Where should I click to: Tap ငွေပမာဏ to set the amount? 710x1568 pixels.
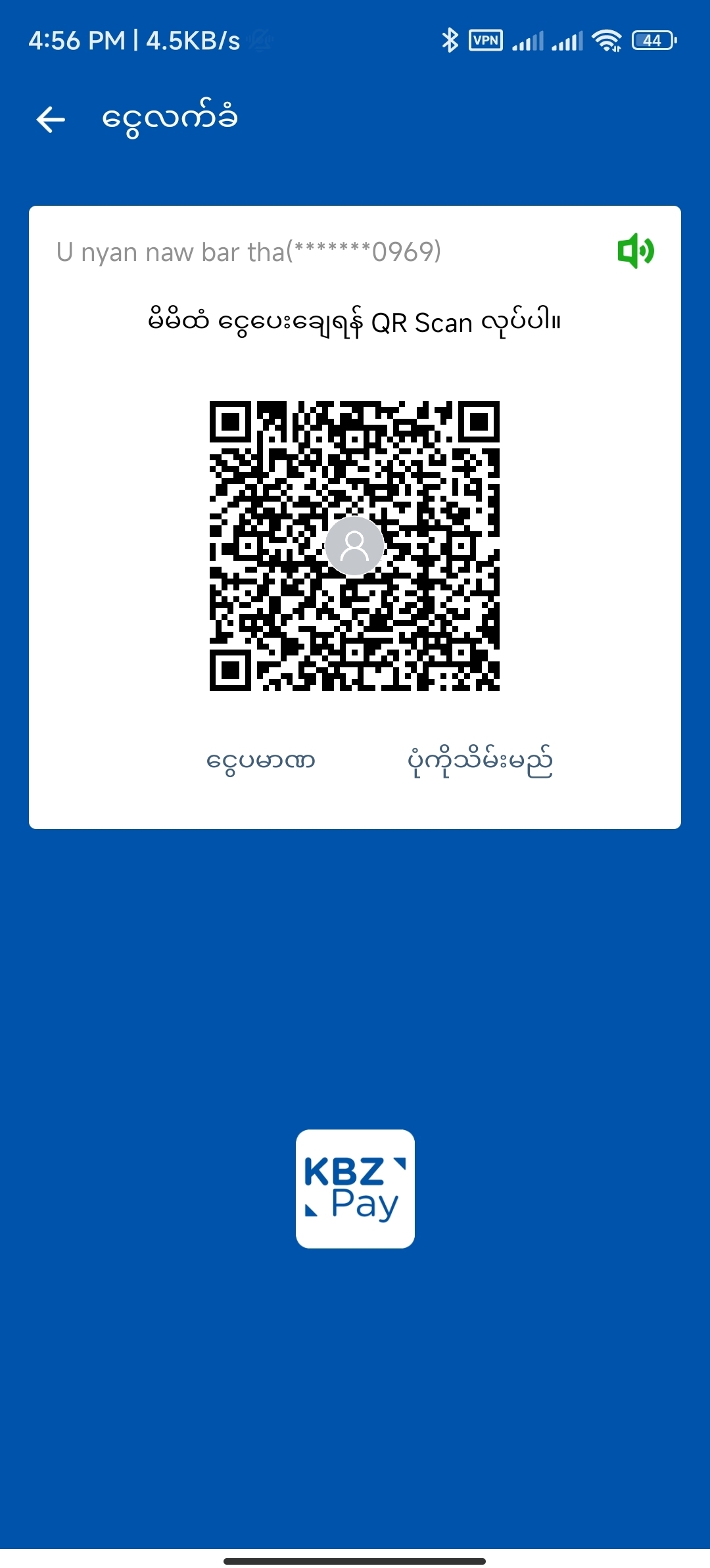pos(261,761)
